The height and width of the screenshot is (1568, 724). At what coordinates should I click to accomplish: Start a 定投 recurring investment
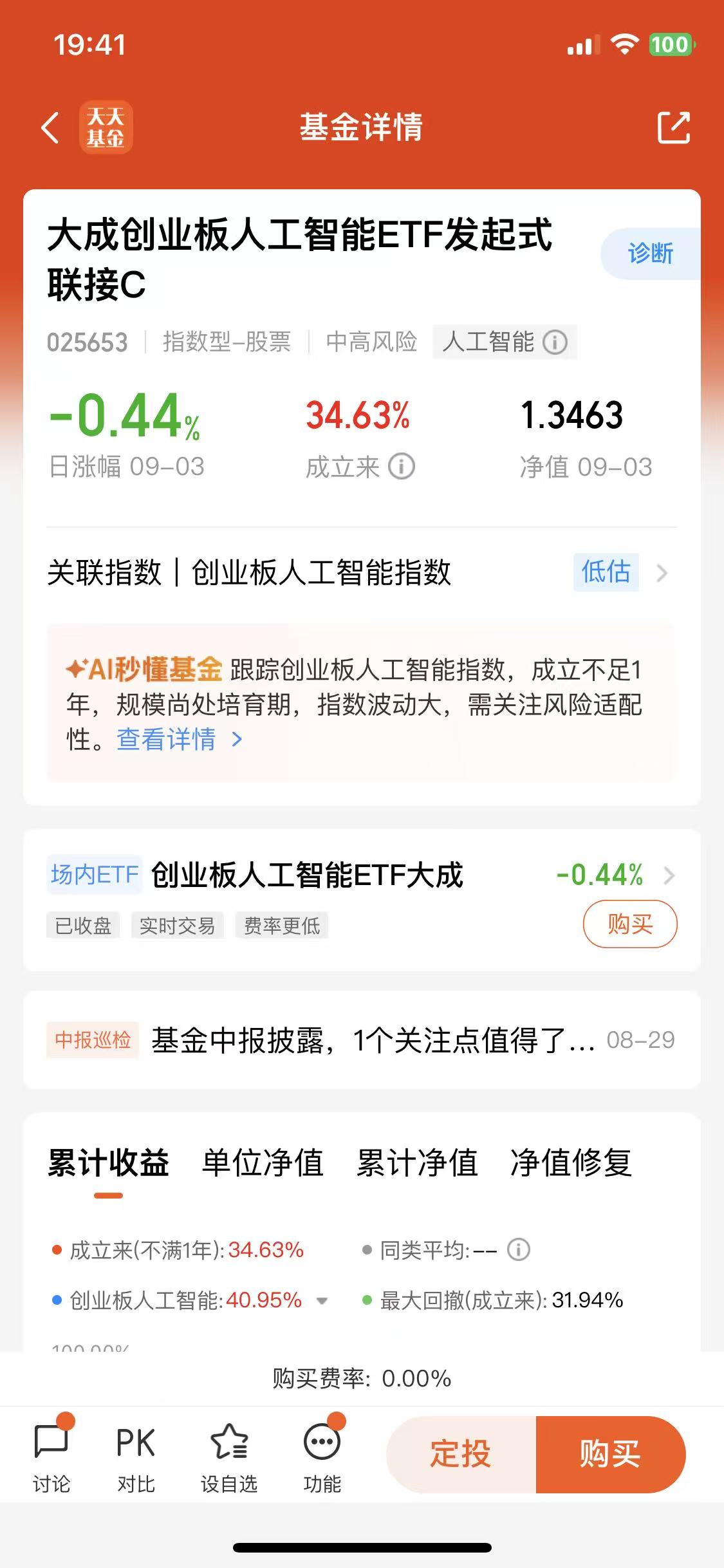tap(461, 1454)
